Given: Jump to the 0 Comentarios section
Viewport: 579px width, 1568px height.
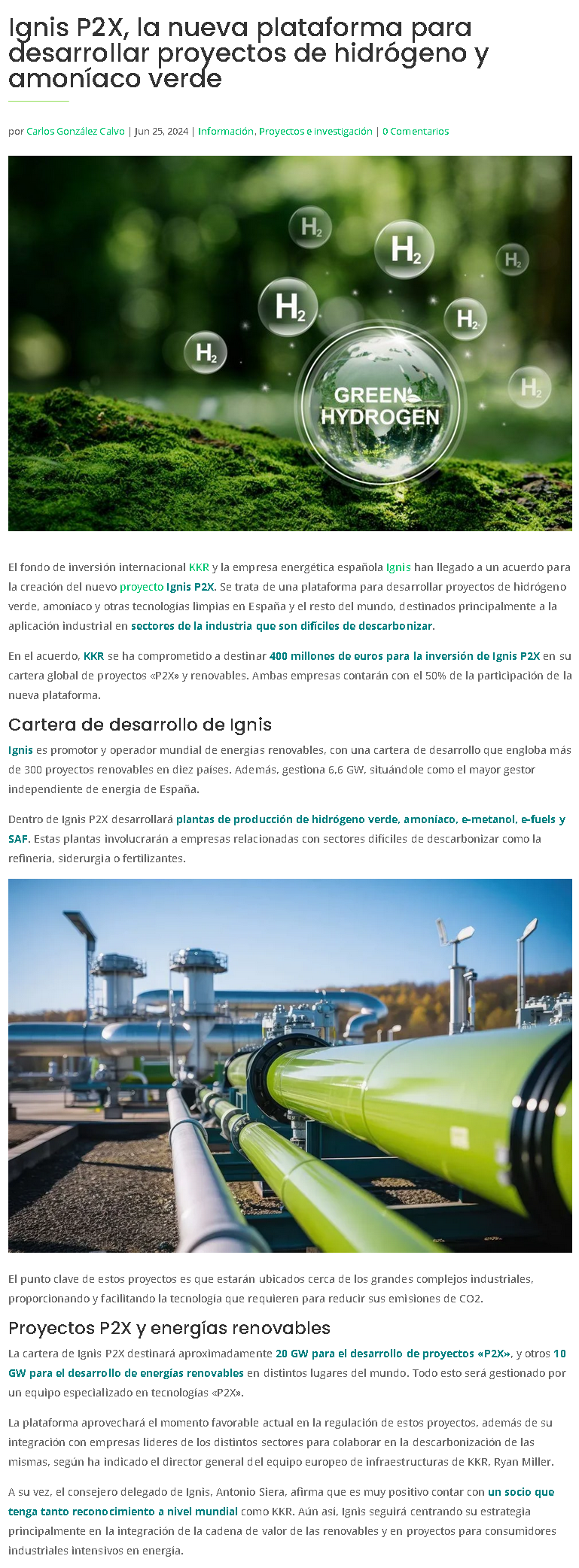Looking at the screenshot, I should tap(415, 132).
